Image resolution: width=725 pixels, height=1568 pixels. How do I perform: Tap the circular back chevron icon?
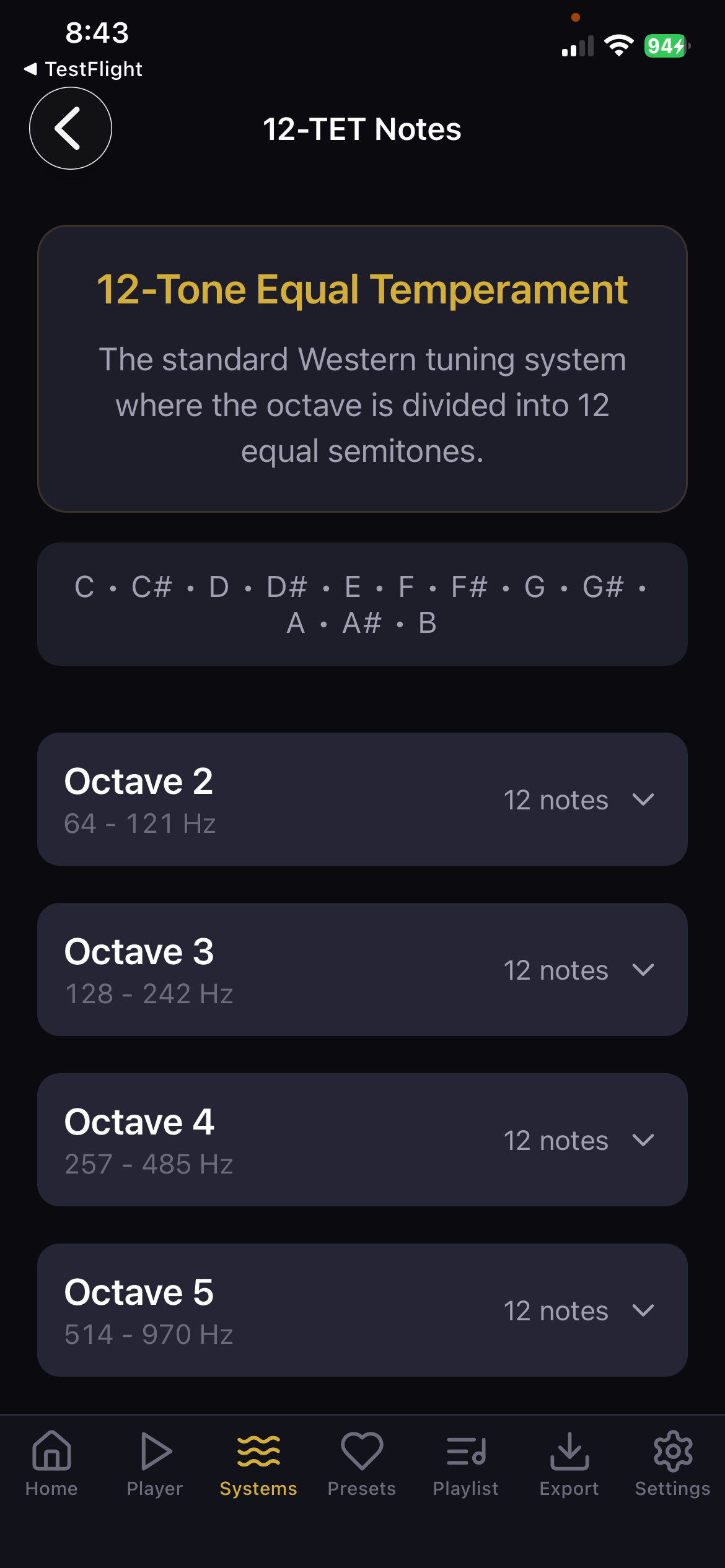click(x=70, y=128)
